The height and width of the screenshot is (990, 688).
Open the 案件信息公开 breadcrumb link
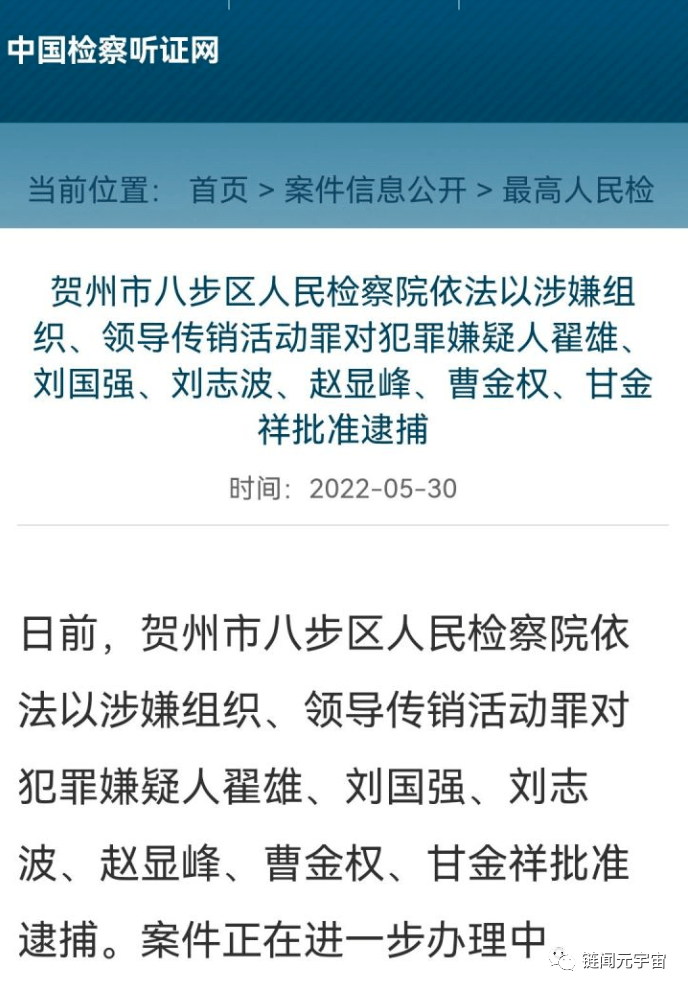[375, 190]
